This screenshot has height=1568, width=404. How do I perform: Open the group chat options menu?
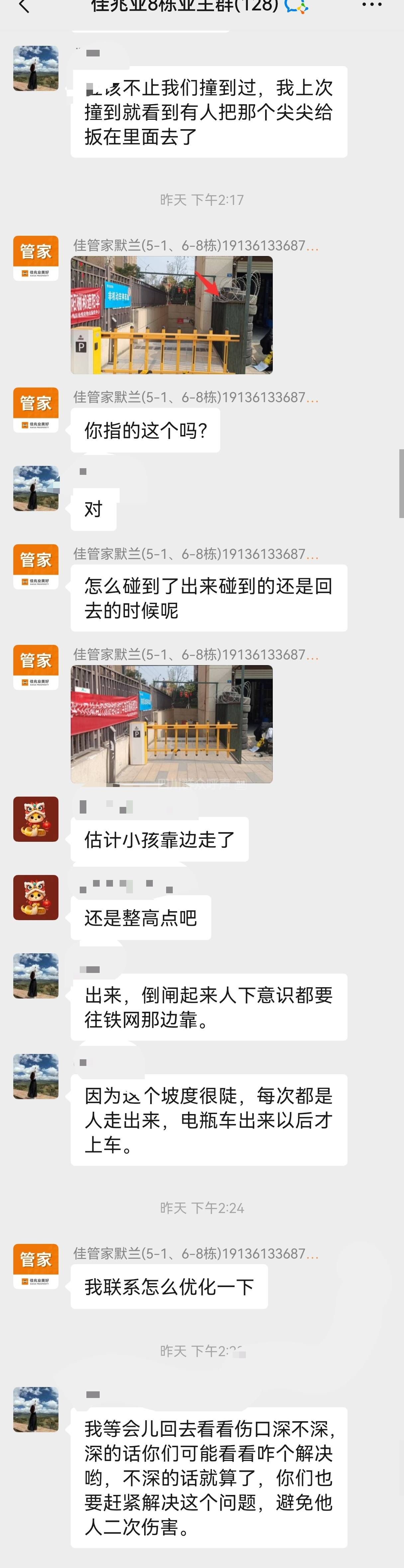tap(371, 5)
